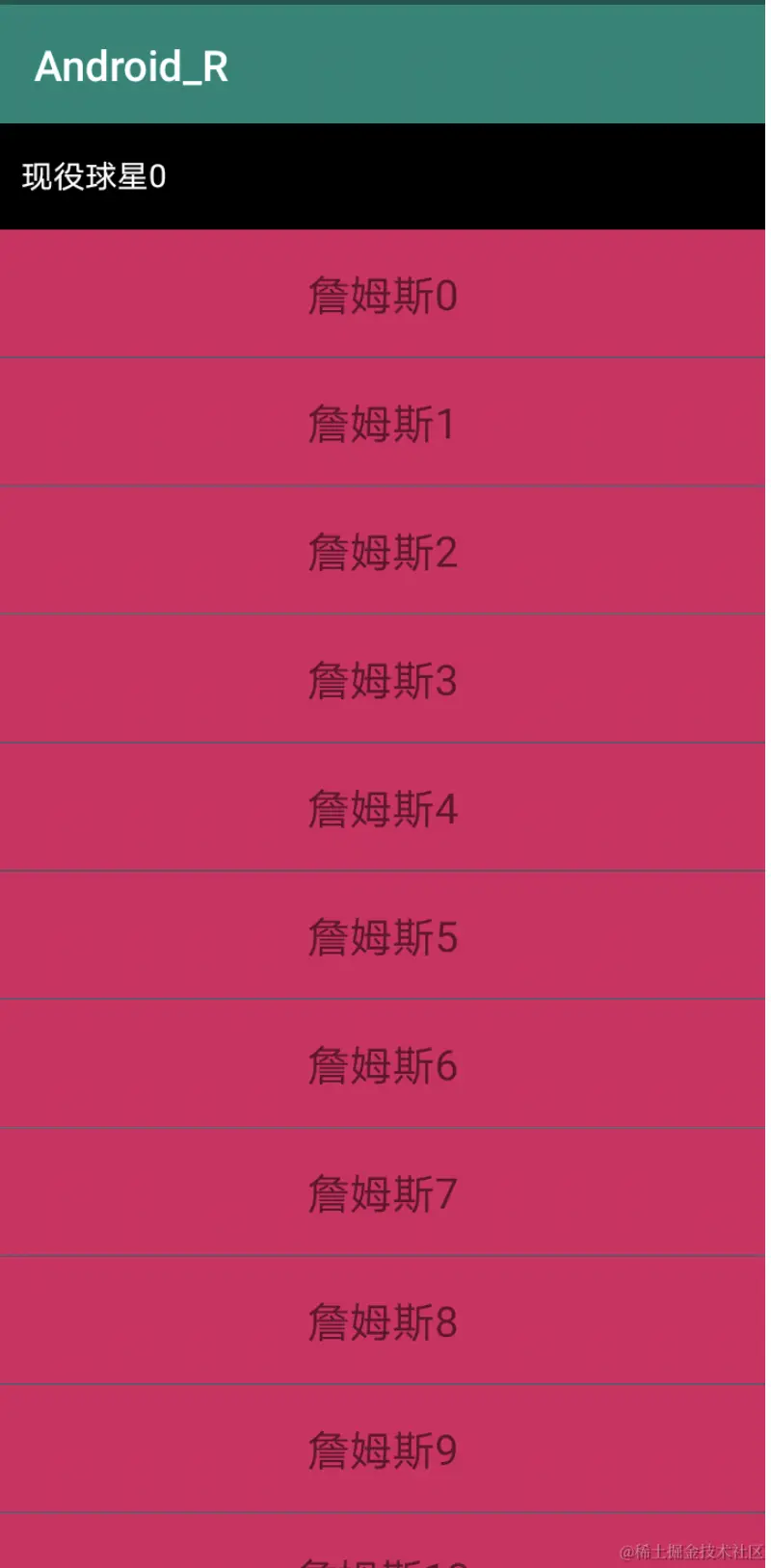771x1568 pixels.
Task: Tap the 现役球星0 group header
Action: pos(383,176)
